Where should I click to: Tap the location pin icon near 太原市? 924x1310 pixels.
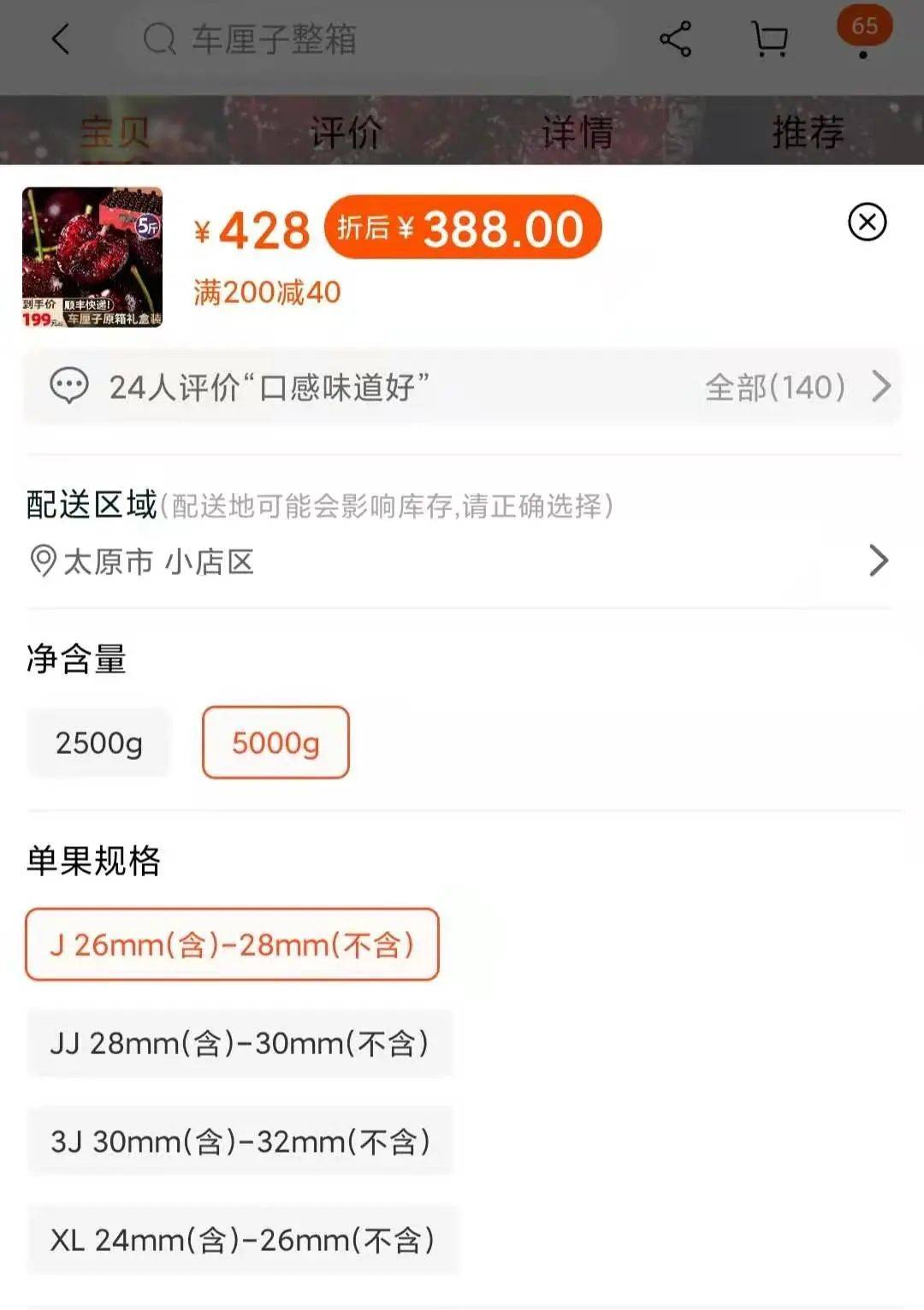tap(39, 562)
